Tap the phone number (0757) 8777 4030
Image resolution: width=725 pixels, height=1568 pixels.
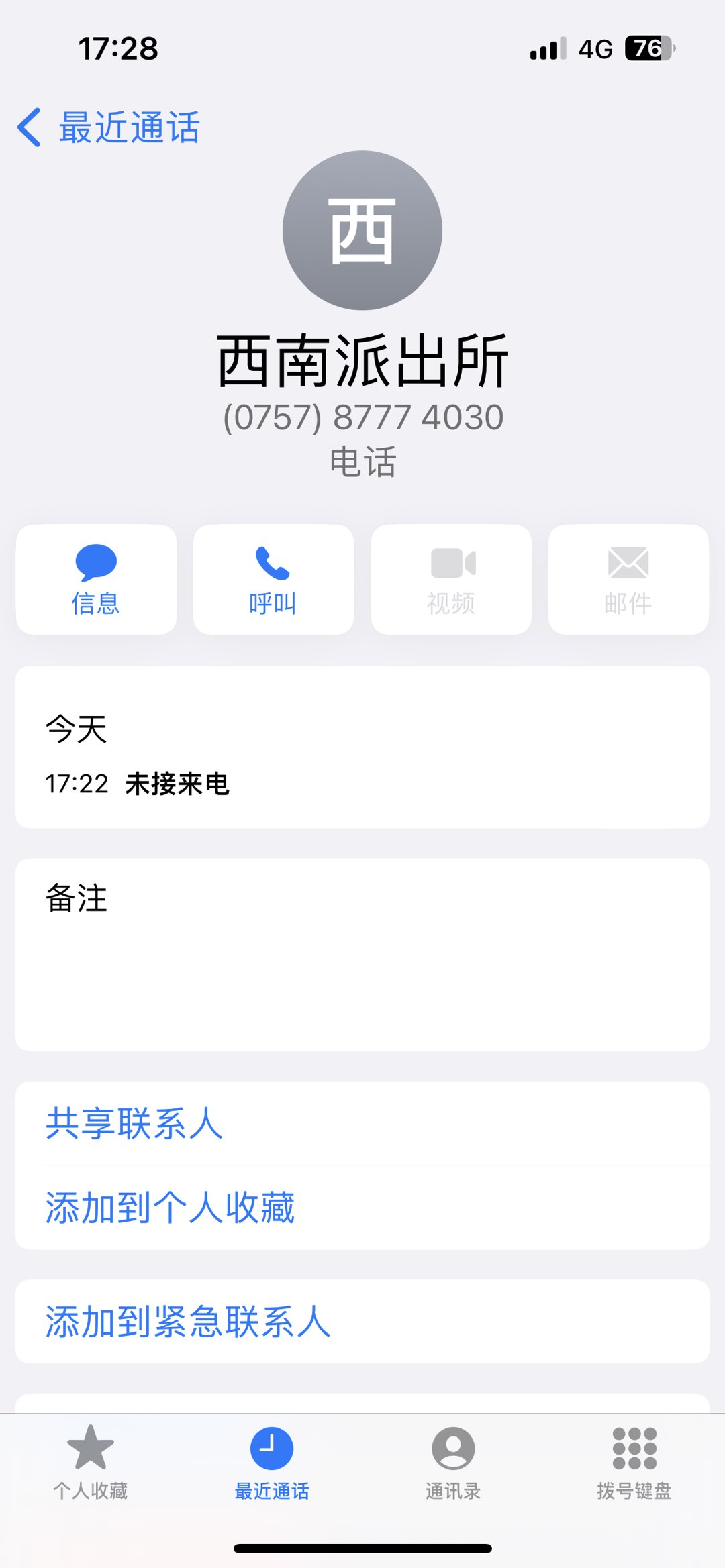pos(362,417)
